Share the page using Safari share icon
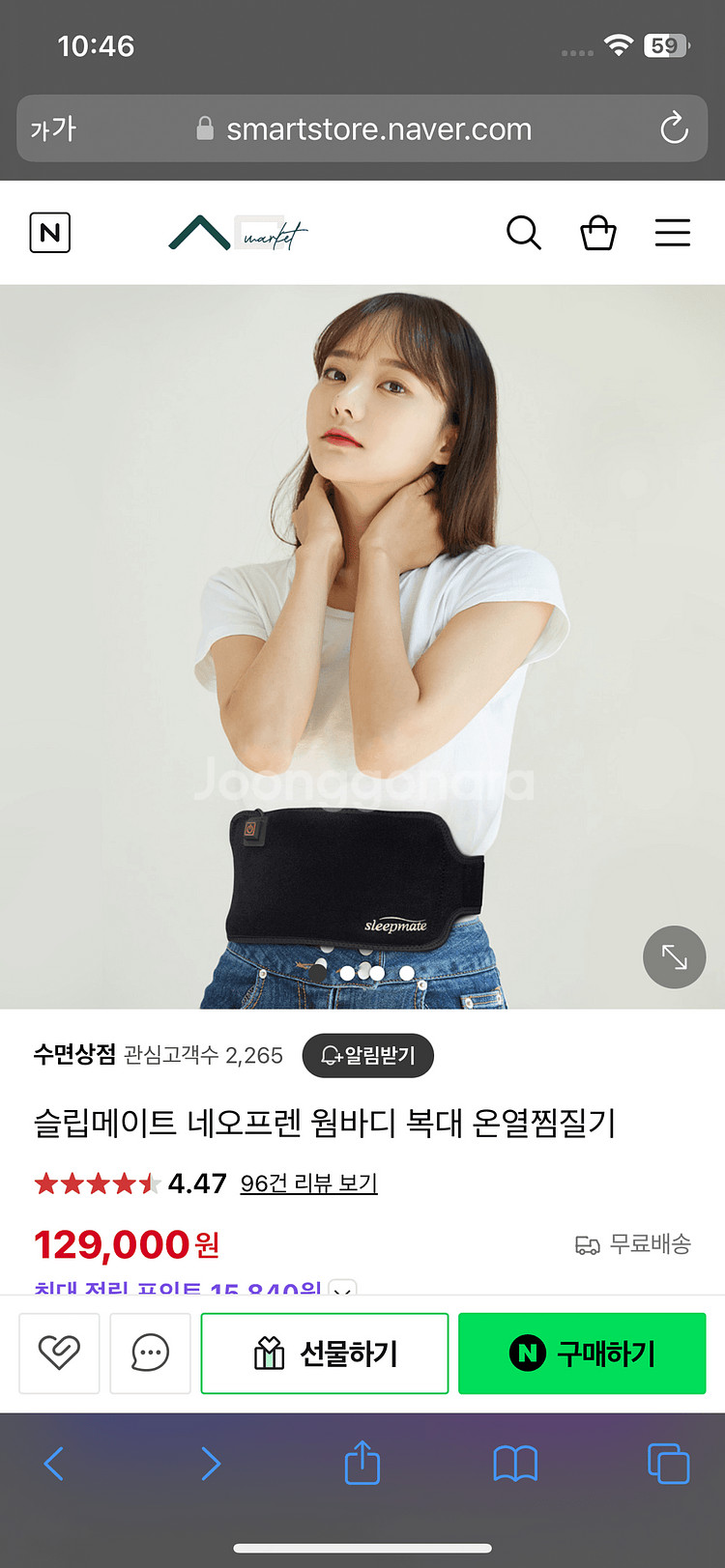Screen dimensions: 725x1568 pos(361,1463)
